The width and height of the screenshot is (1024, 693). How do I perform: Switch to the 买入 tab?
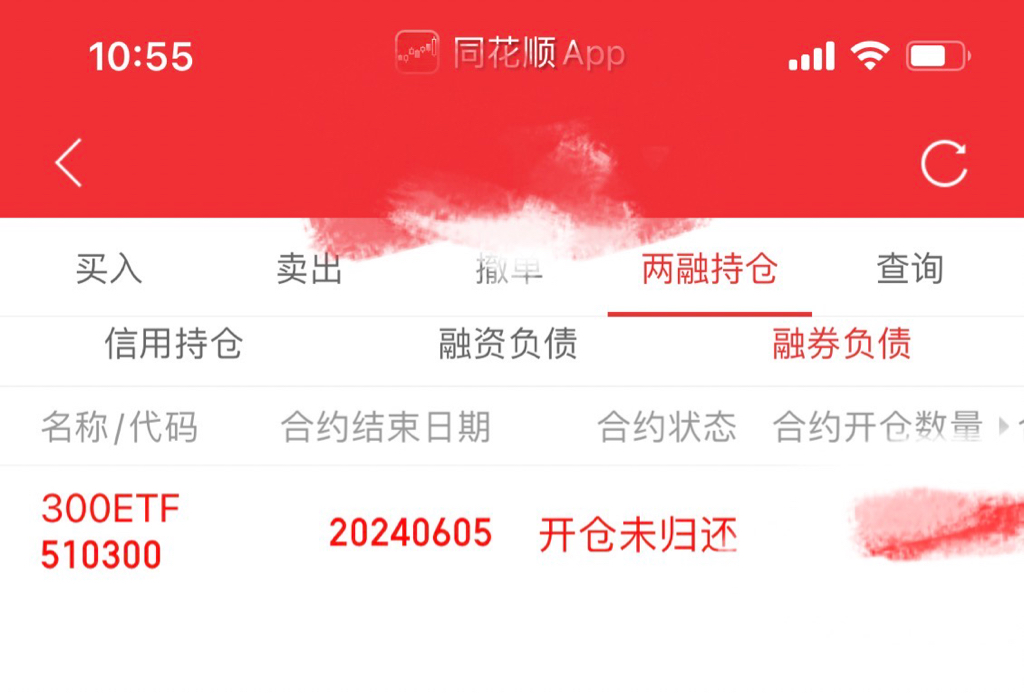click(109, 269)
